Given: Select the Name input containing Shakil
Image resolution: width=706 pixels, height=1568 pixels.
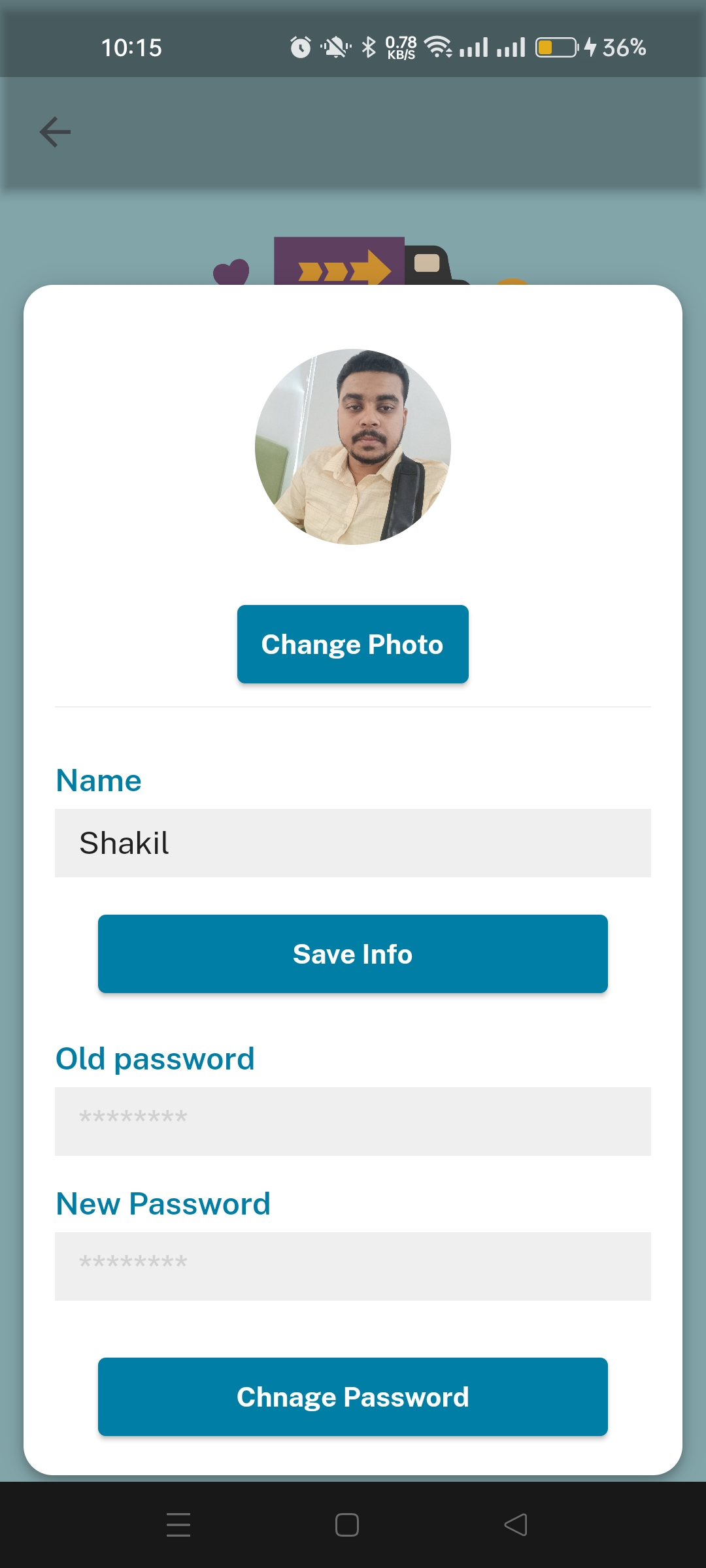Looking at the screenshot, I should coord(352,843).
